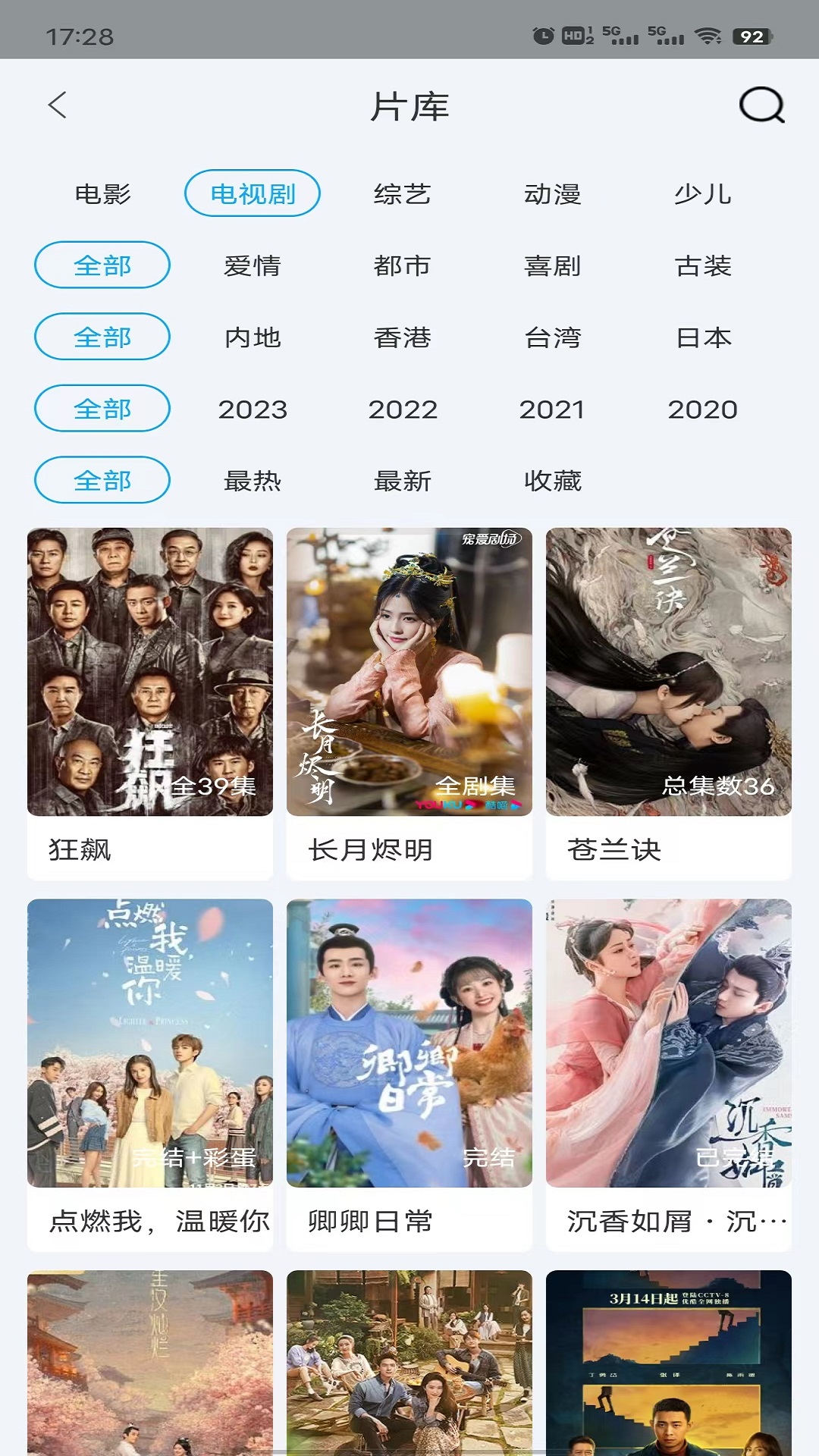Open the search icon
This screenshot has width=819, height=1456.
(761, 105)
